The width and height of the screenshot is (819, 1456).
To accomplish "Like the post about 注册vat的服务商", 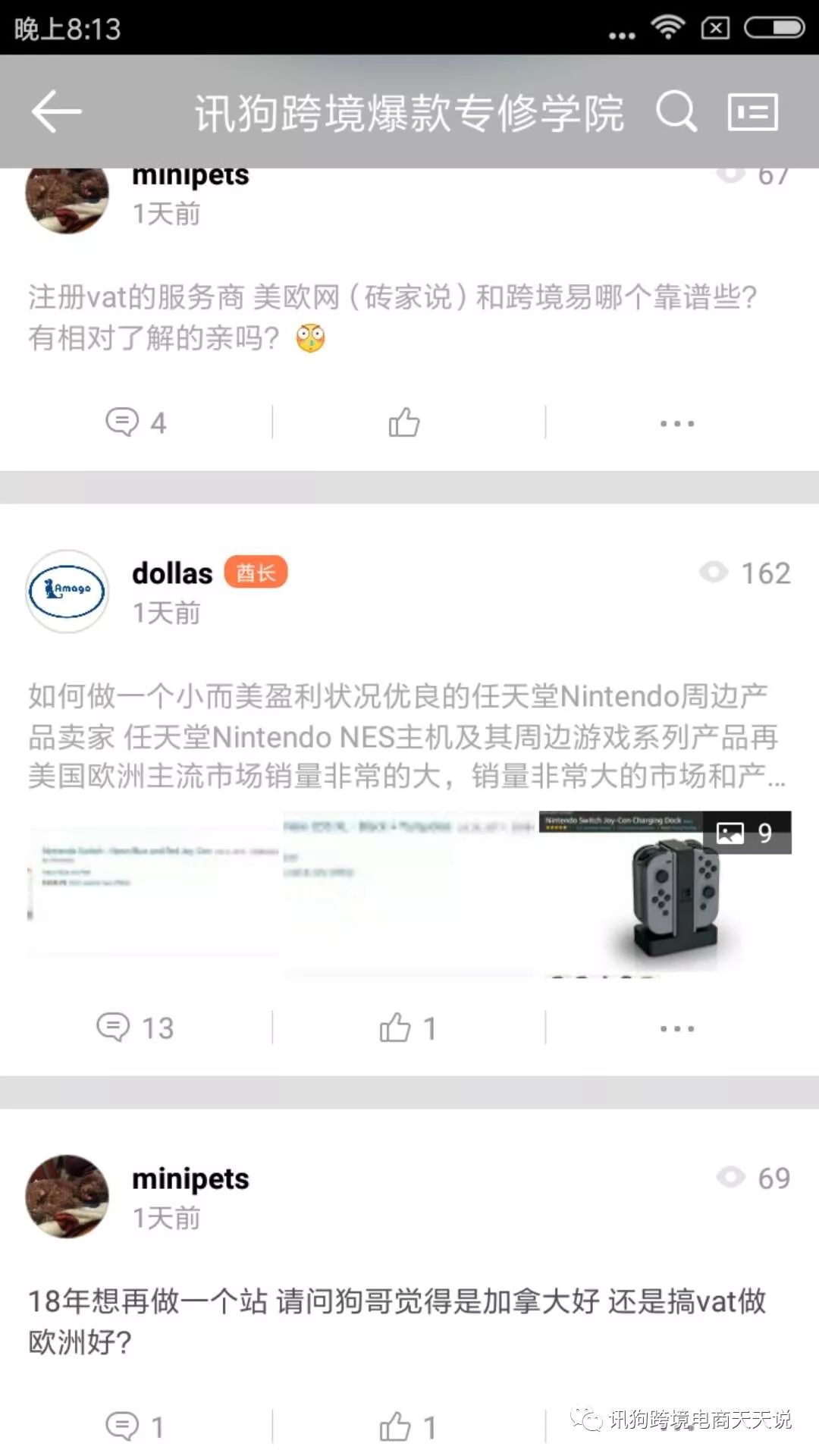I will coord(404,422).
